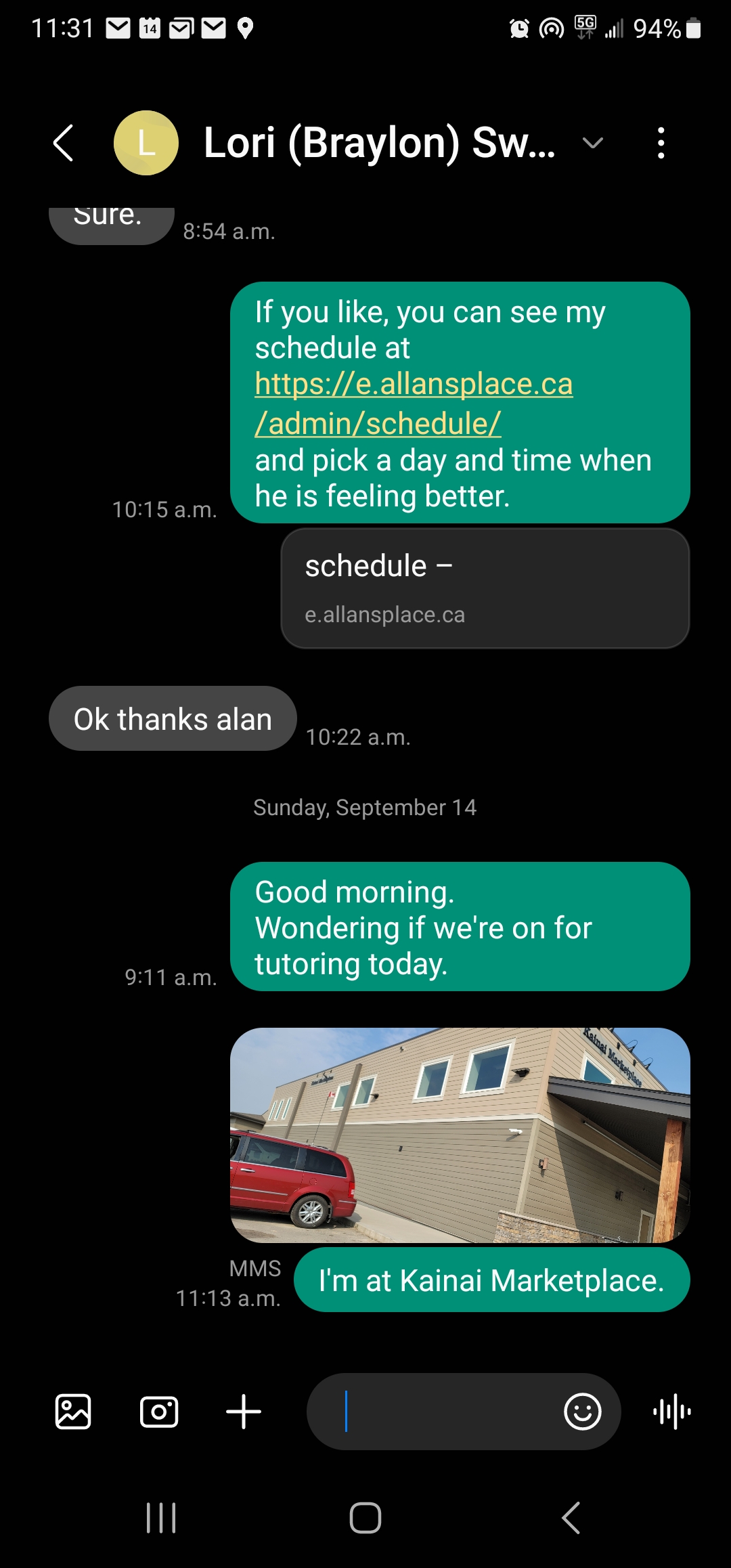Open Lori's contact avatar
This screenshot has height=1568, width=731.
146,143
